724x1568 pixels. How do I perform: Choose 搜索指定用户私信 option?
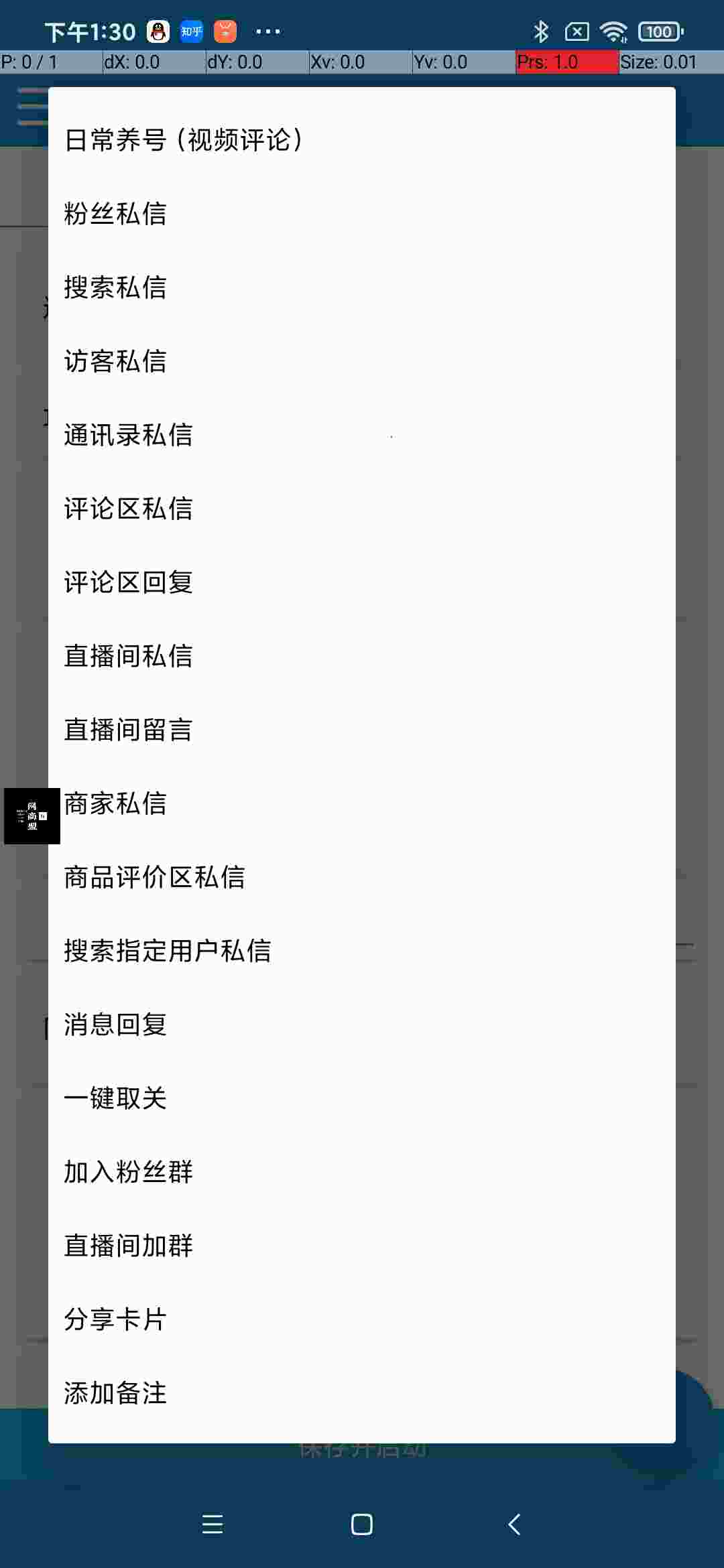pos(168,951)
